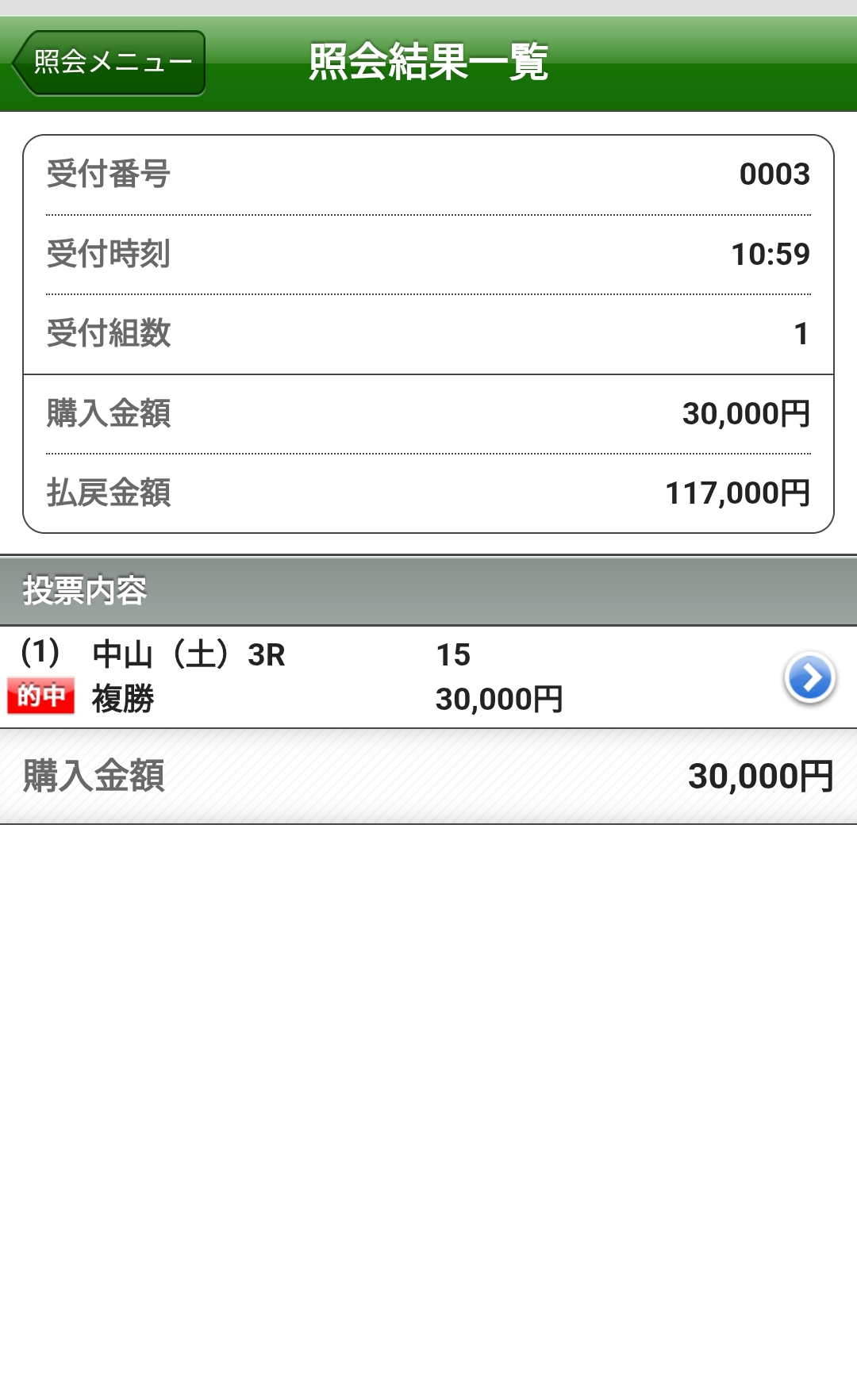
Task: Open details of the 中山（土）3R 複勝 bet
Action: (809, 678)
